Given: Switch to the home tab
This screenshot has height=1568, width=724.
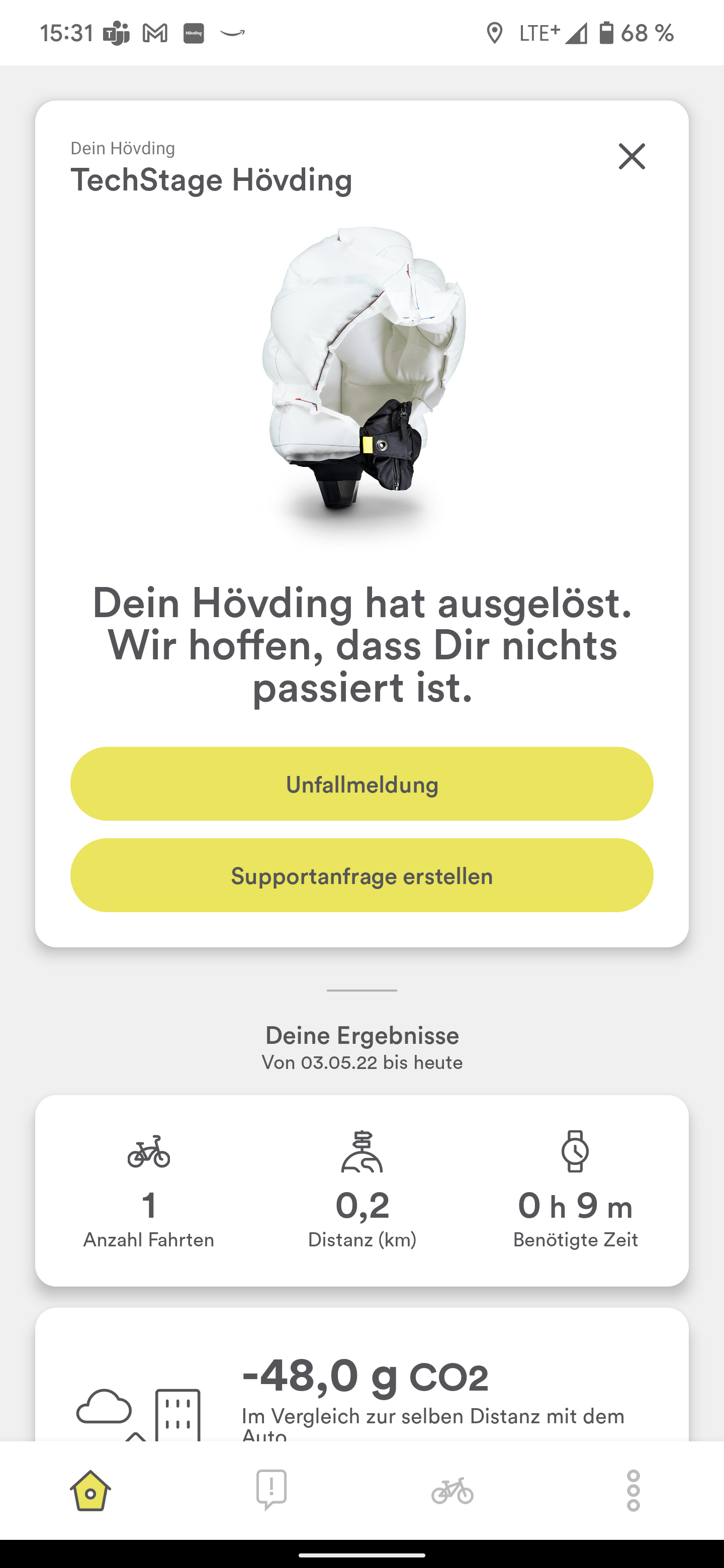Looking at the screenshot, I should pyautogui.click(x=90, y=1490).
